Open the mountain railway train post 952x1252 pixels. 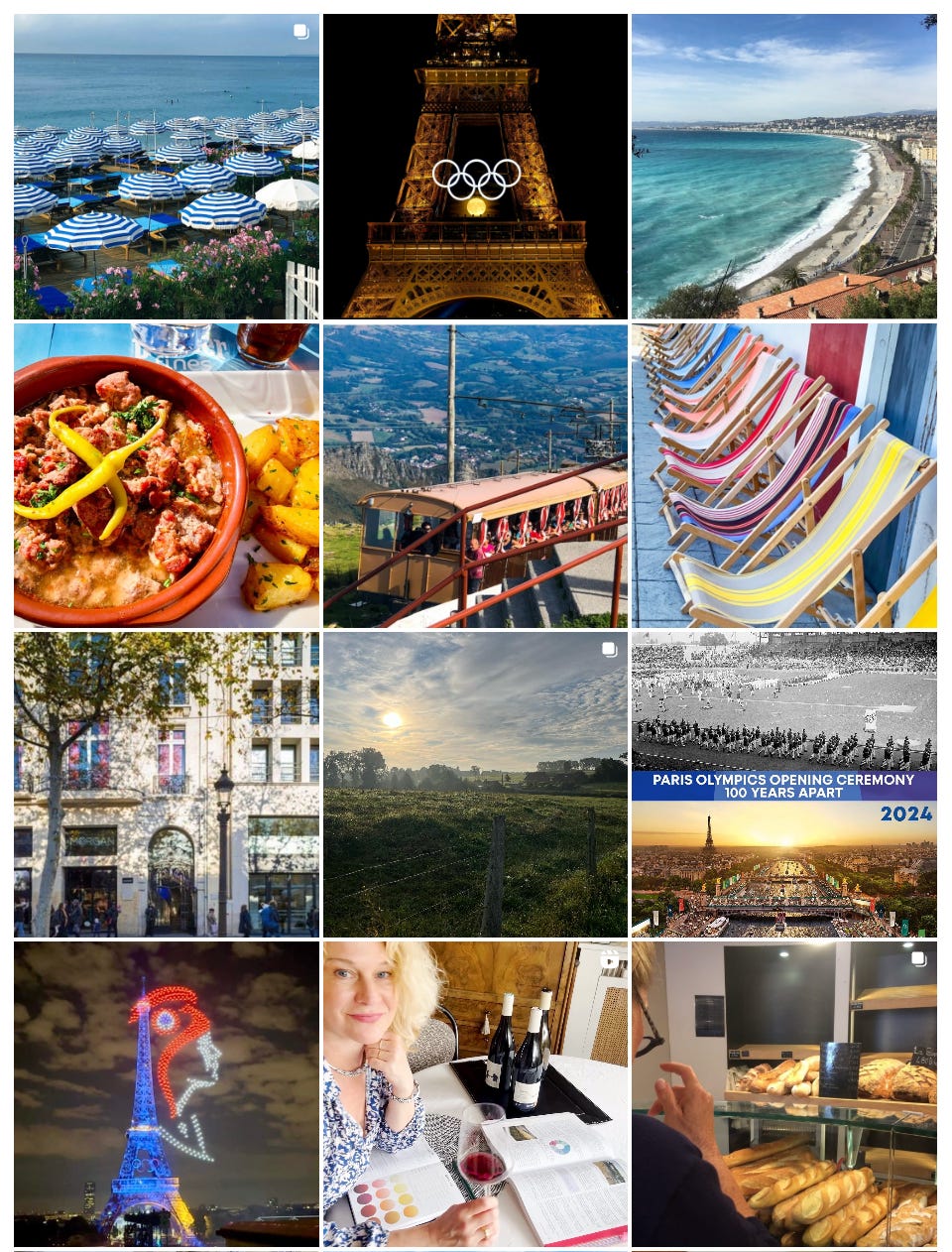[x=476, y=476]
